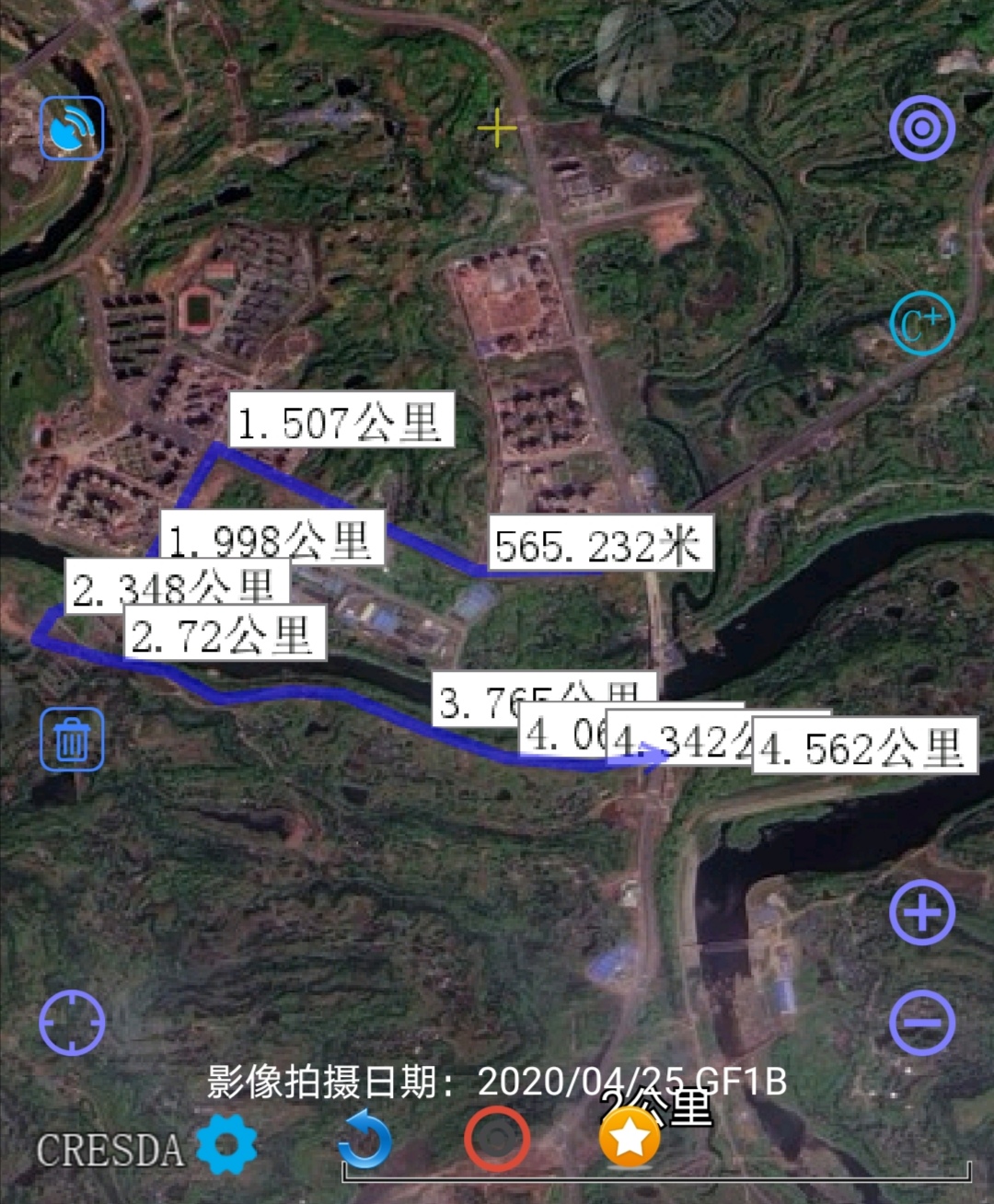Viewport: 994px width, 1204px height.
Task: Open the map layers target icon
Action: (922, 128)
